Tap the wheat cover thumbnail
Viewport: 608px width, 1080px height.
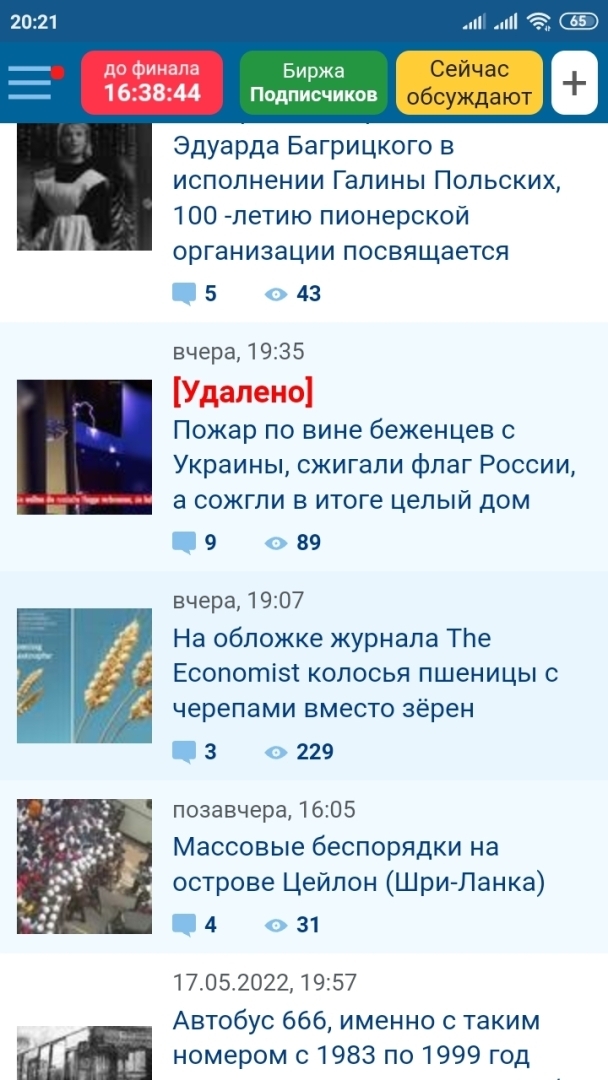tap(85, 675)
